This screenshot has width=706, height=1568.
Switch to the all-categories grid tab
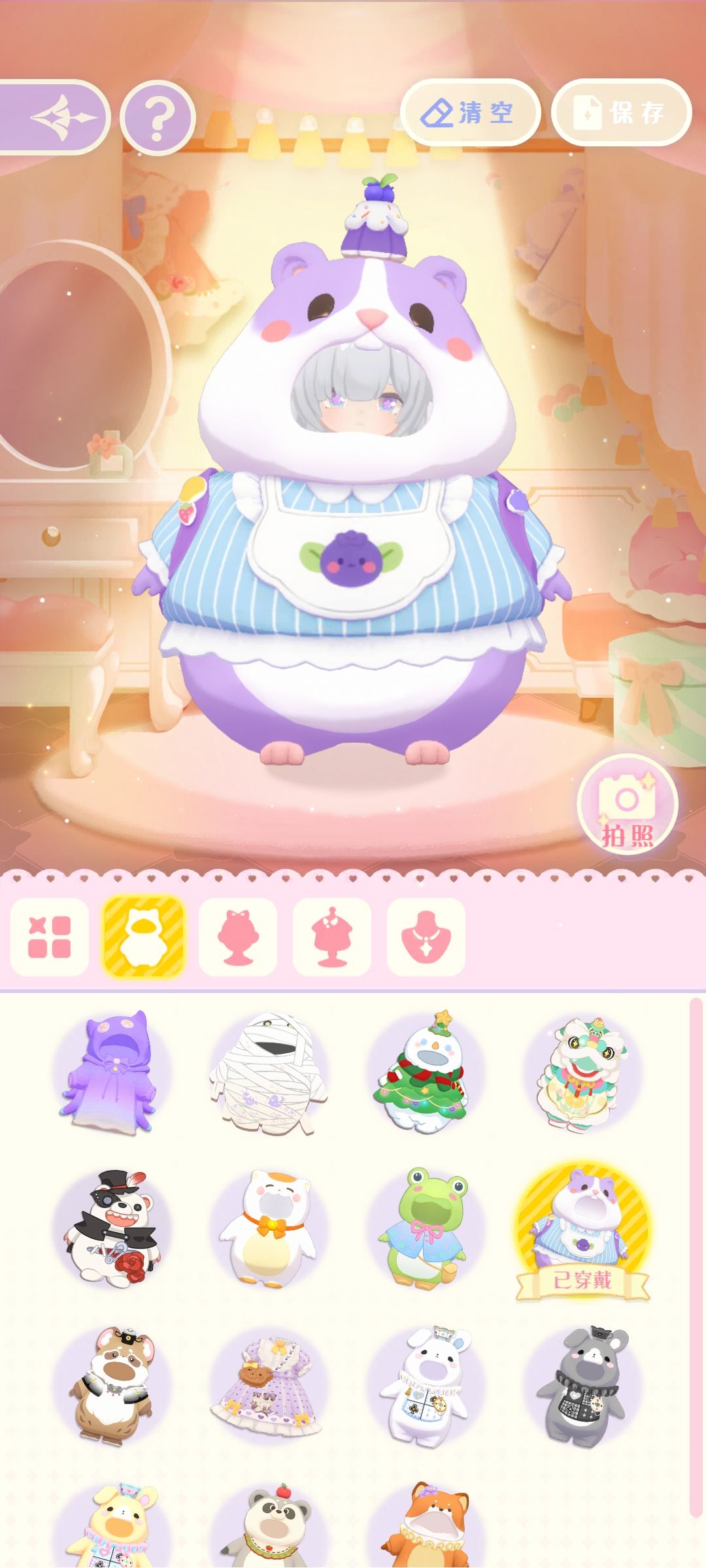point(50,937)
